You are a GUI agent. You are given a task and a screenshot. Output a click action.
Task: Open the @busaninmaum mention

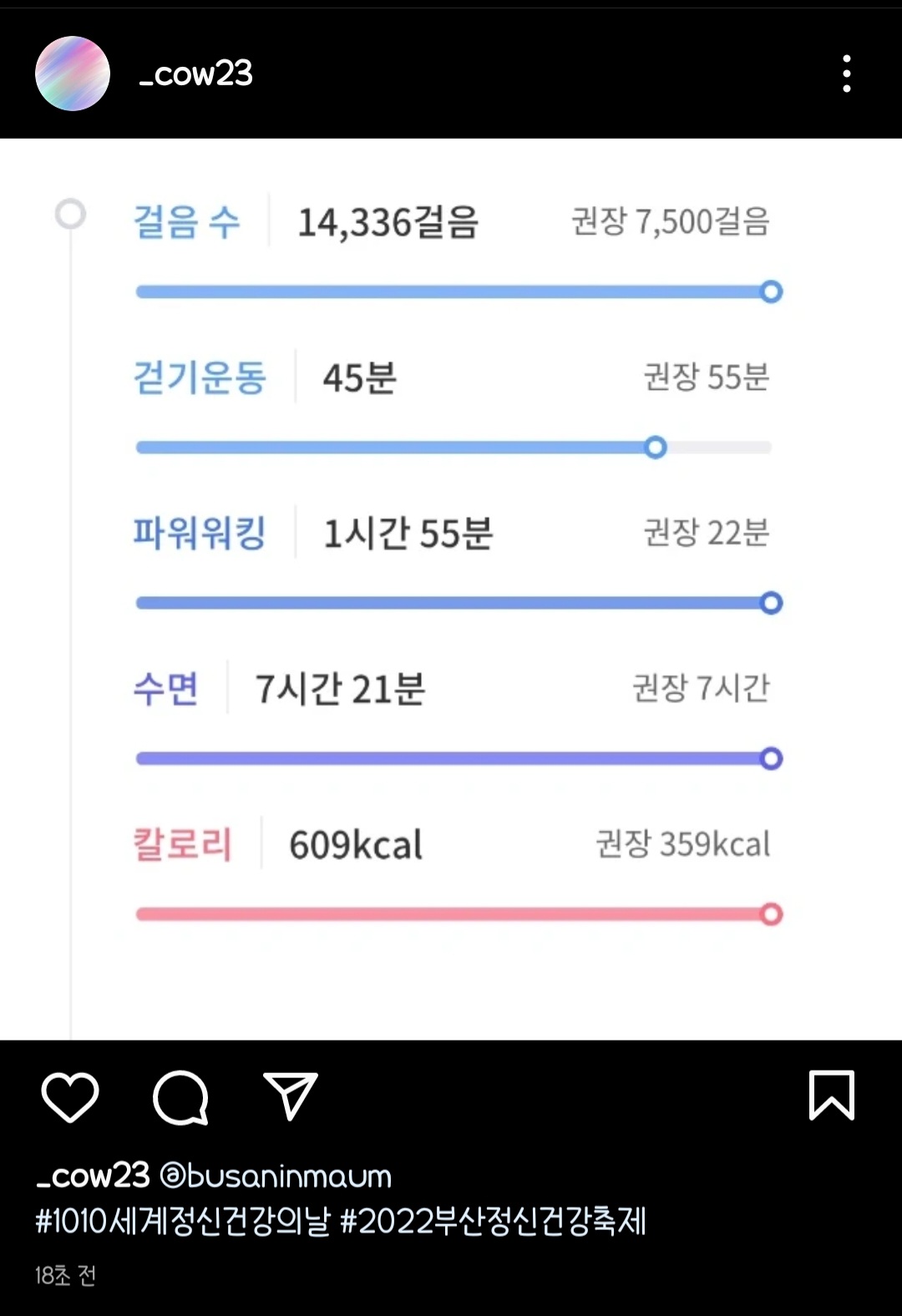pyautogui.click(x=276, y=1176)
